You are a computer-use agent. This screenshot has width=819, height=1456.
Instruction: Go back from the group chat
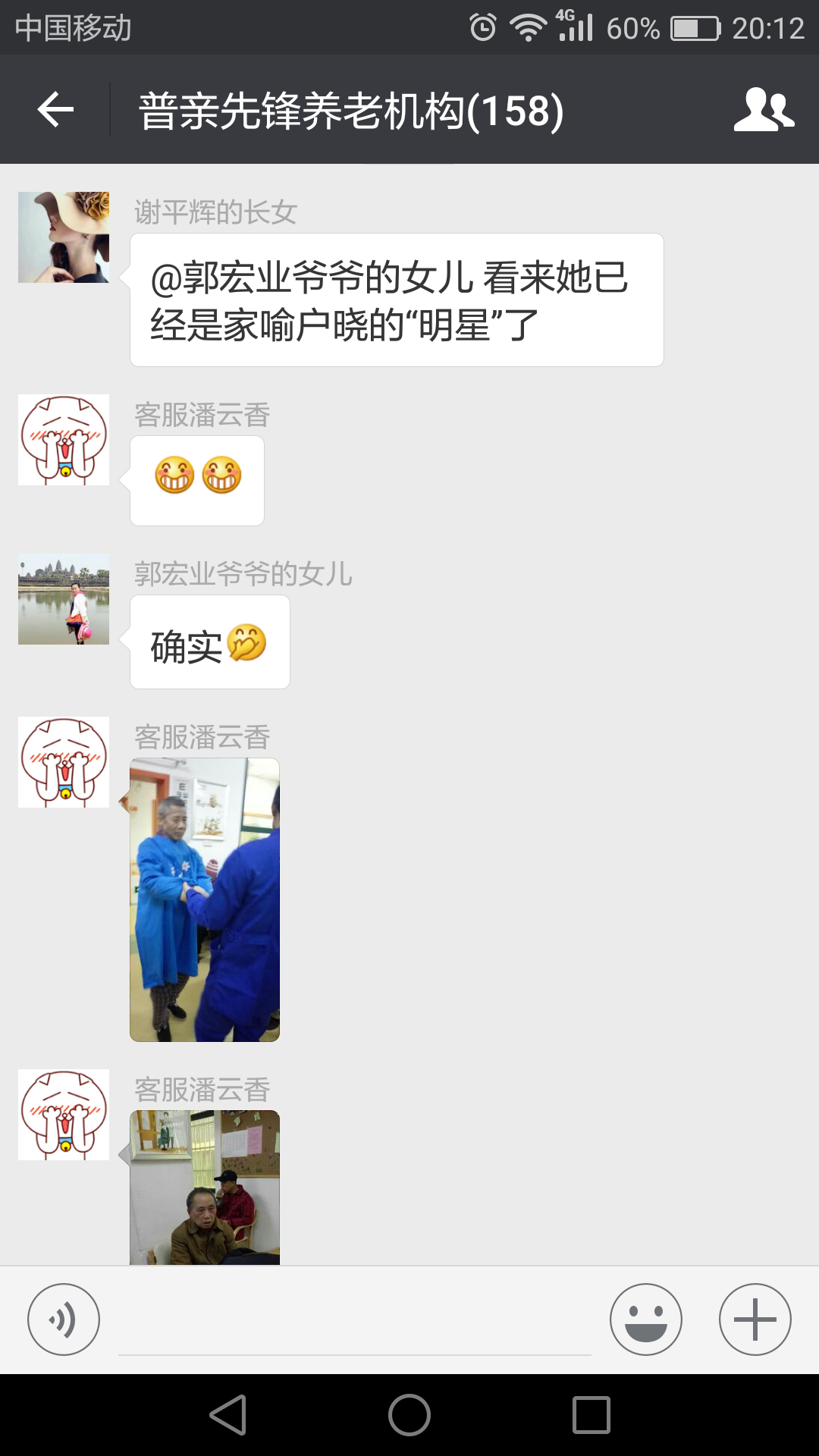tap(55, 110)
